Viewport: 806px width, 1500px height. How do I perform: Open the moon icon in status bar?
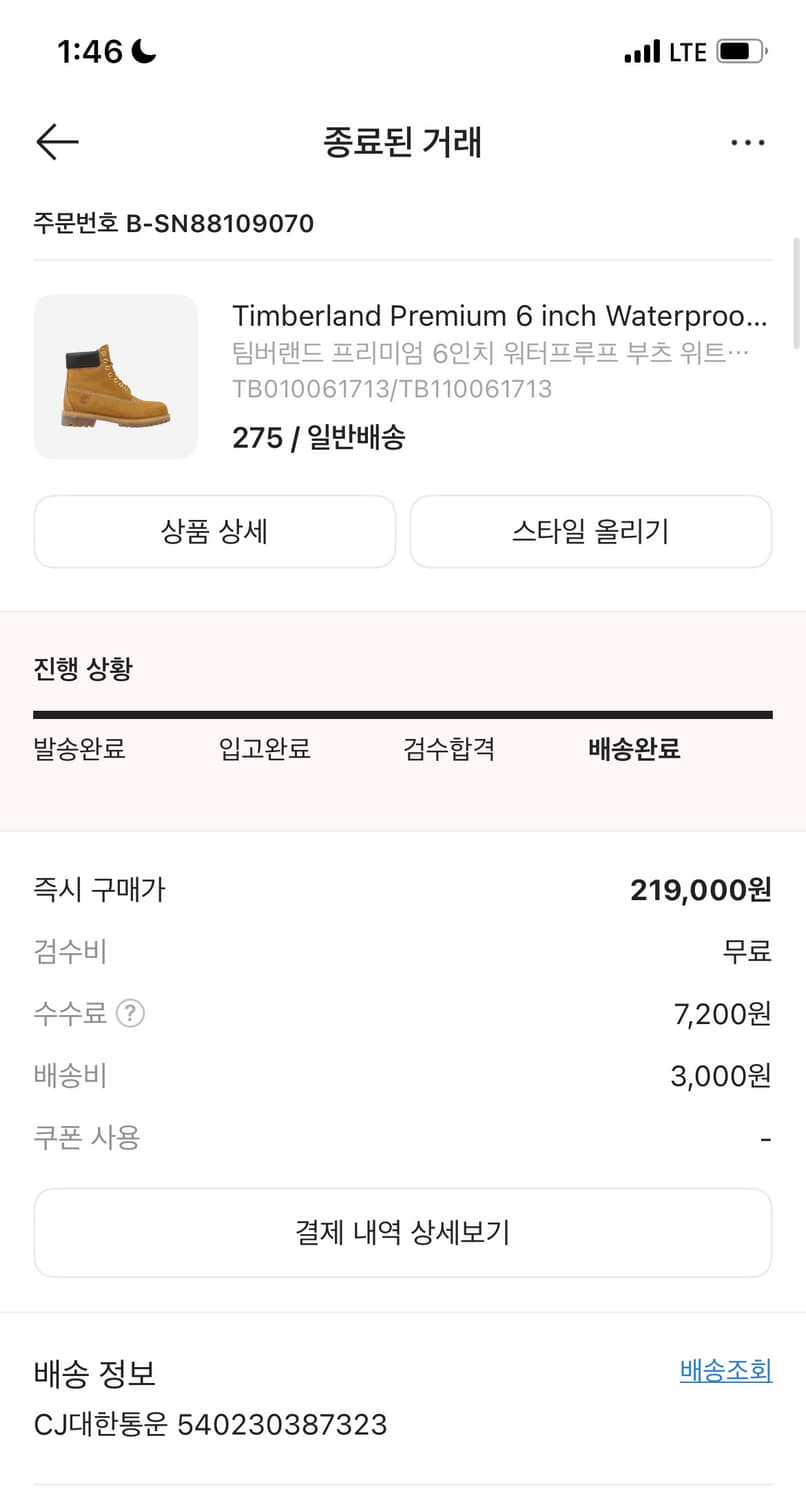point(143,50)
